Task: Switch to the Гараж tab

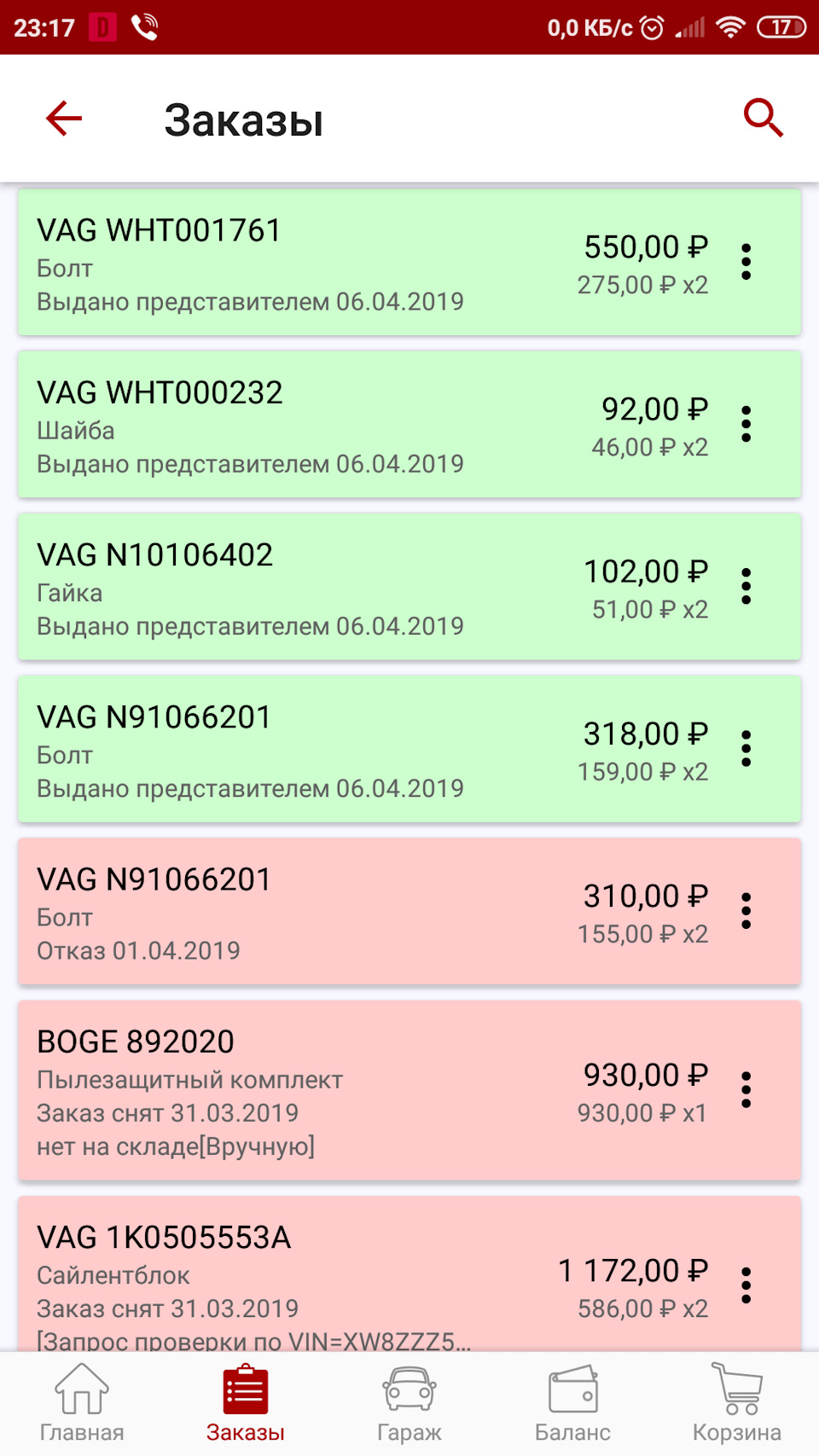Action: (x=409, y=1403)
